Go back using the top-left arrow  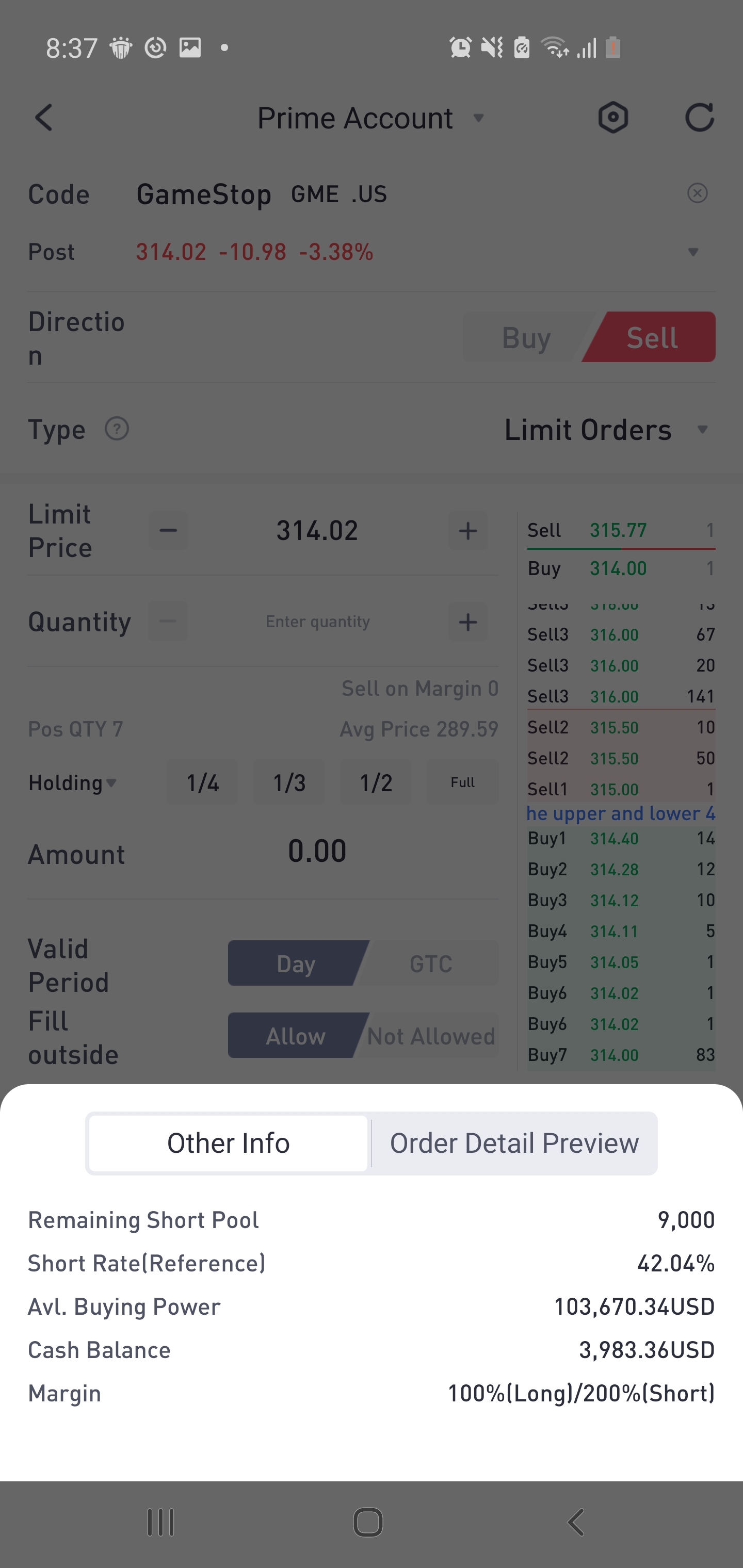click(x=44, y=118)
